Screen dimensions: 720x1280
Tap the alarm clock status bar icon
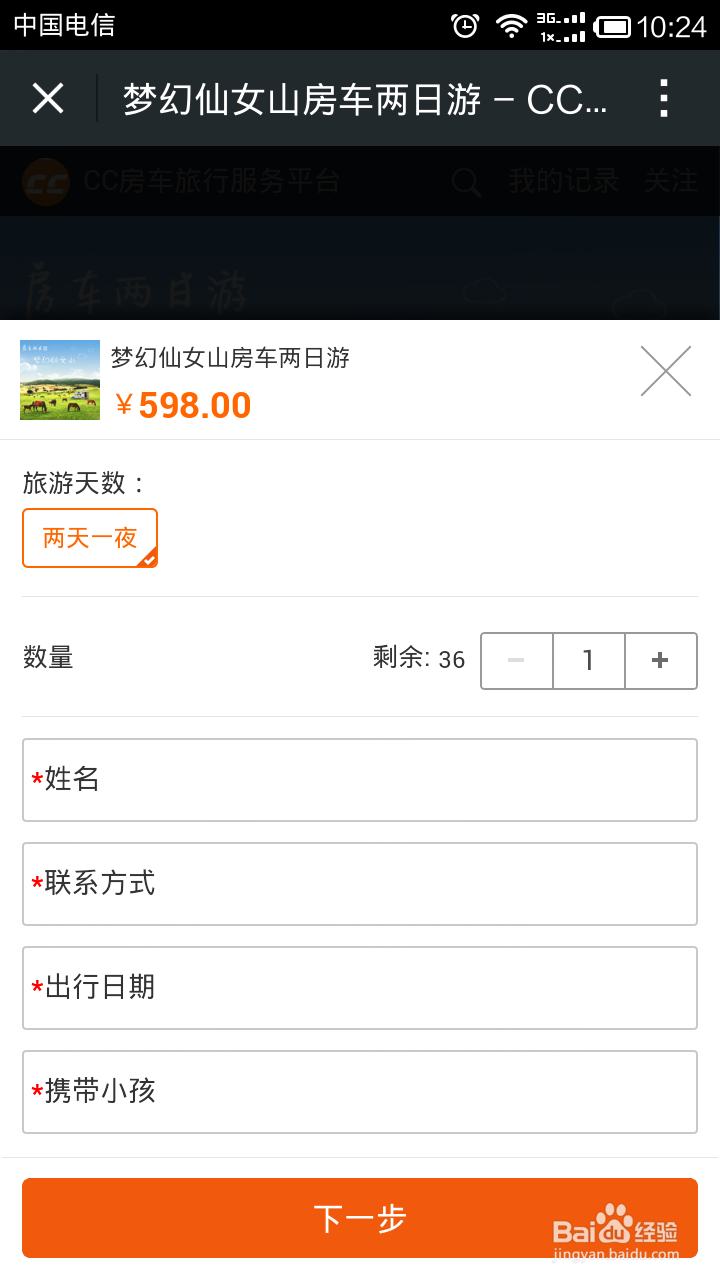point(464,25)
